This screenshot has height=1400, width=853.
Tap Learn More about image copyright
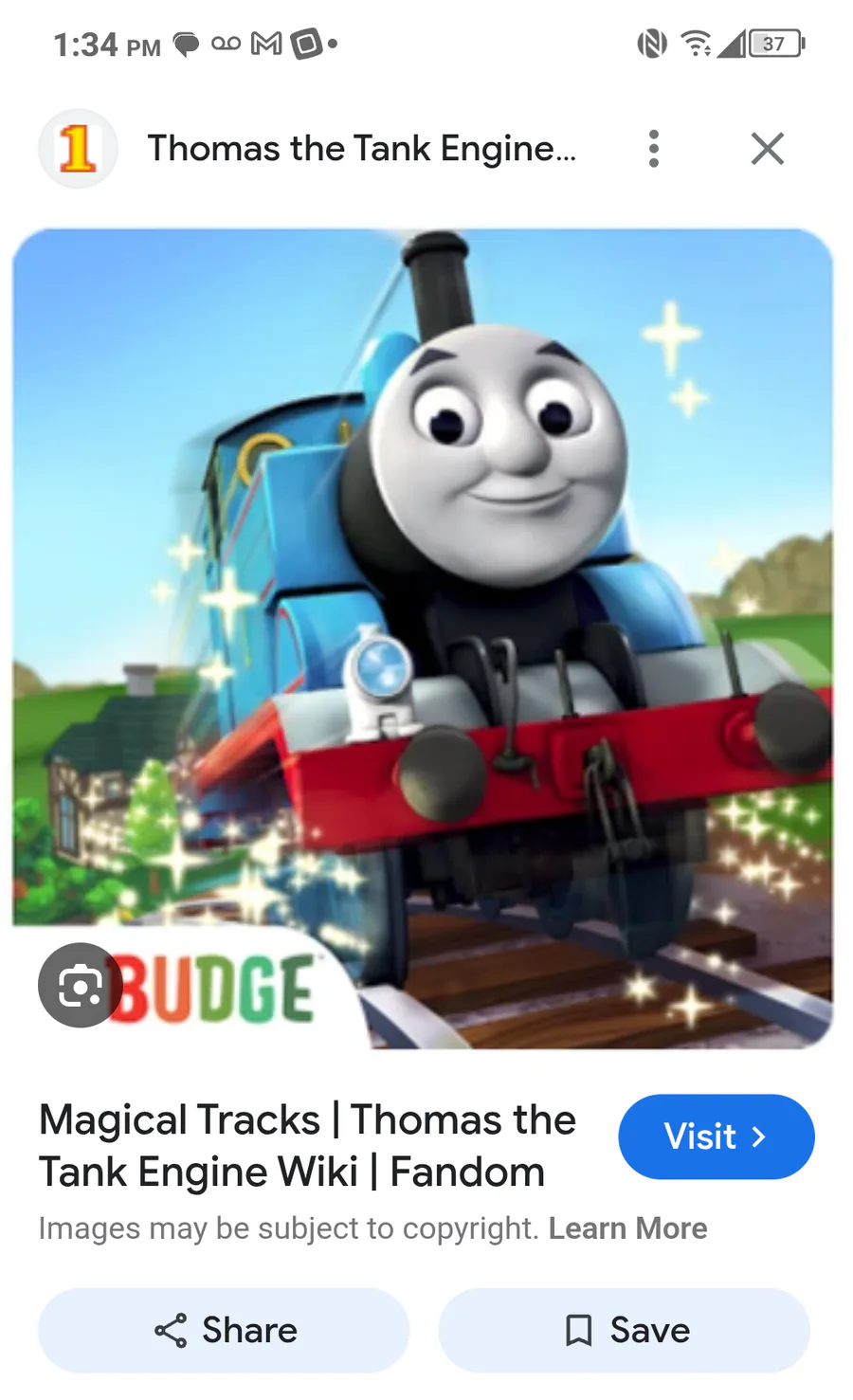click(x=627, y=1228)
